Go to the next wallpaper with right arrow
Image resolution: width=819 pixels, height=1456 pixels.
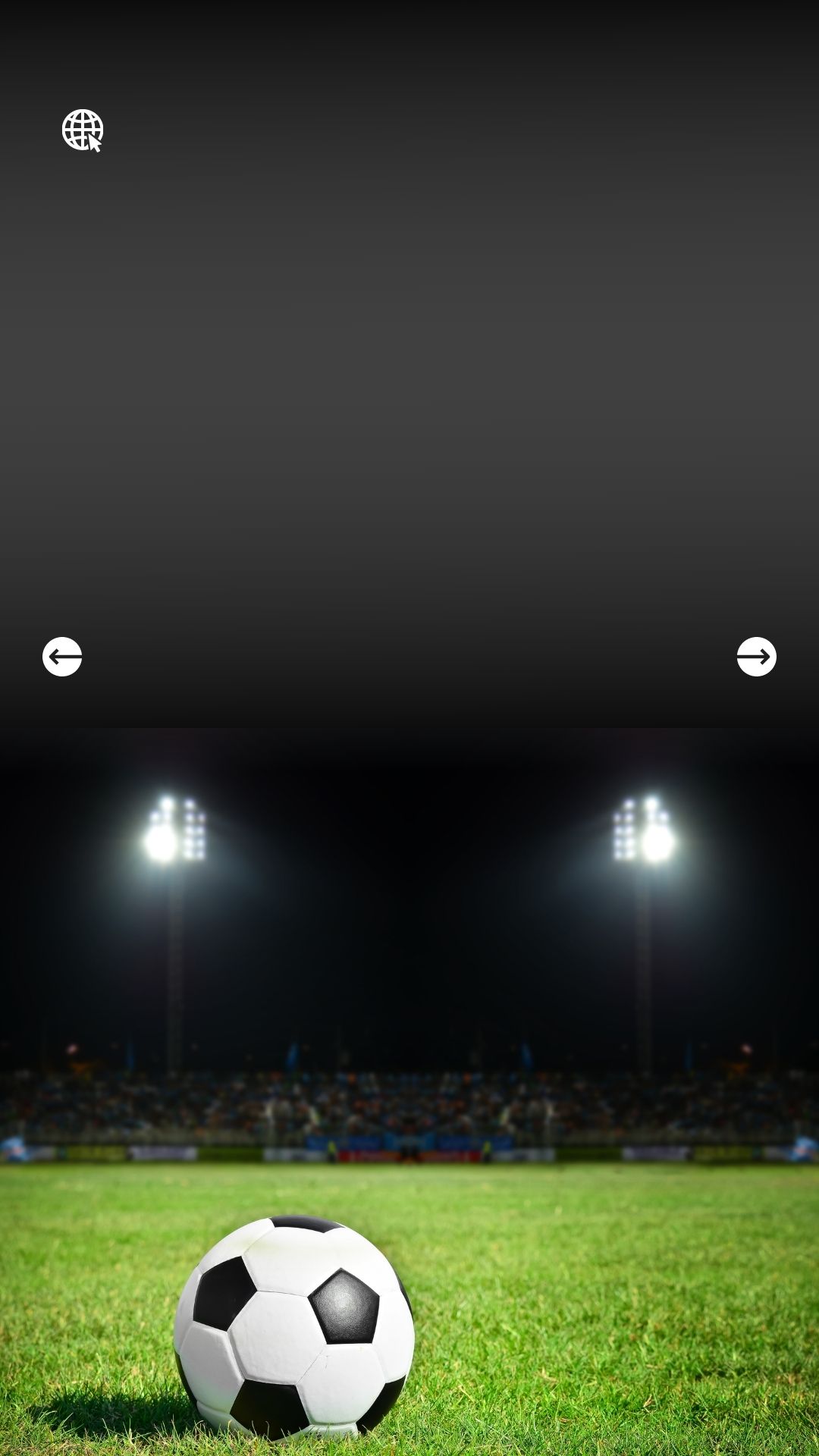tap(756, 657)
